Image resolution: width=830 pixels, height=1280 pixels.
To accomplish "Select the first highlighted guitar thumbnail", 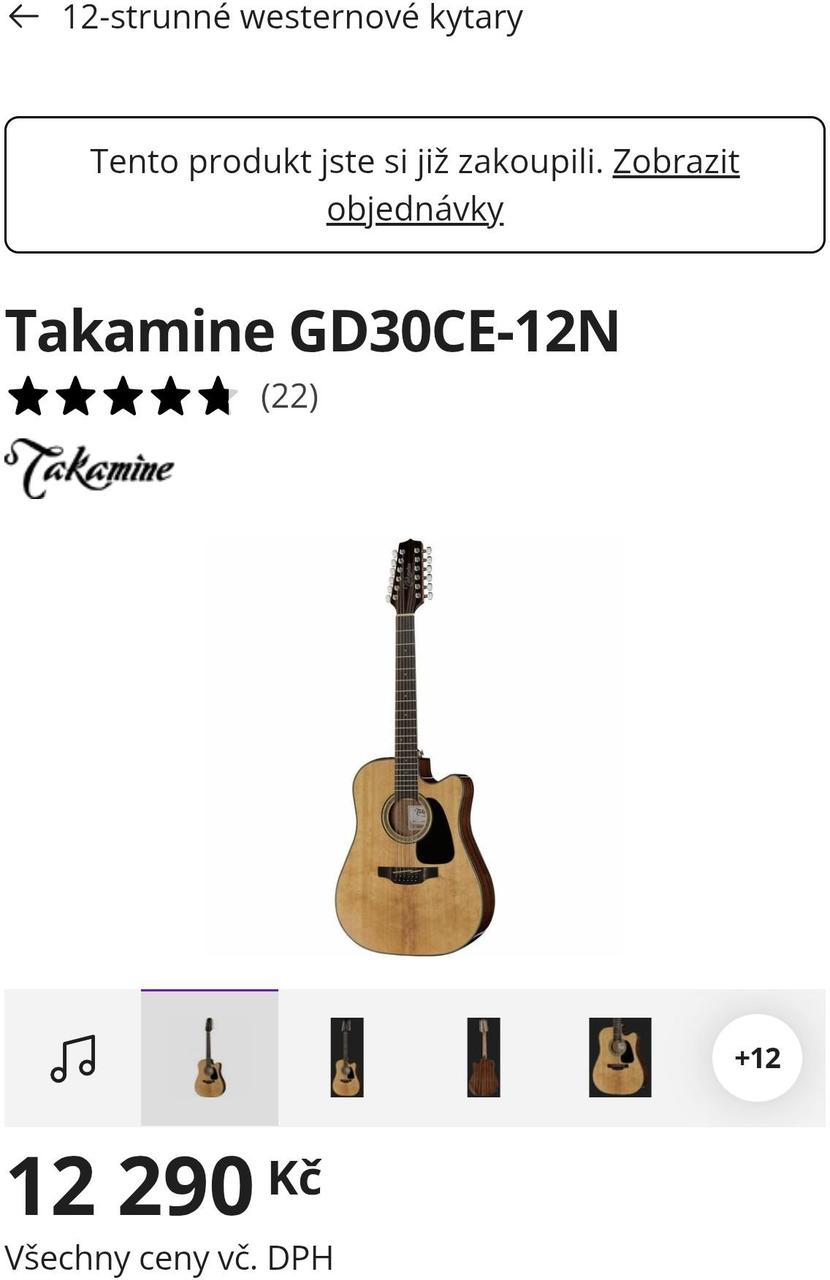I will tap(209, 1058).
